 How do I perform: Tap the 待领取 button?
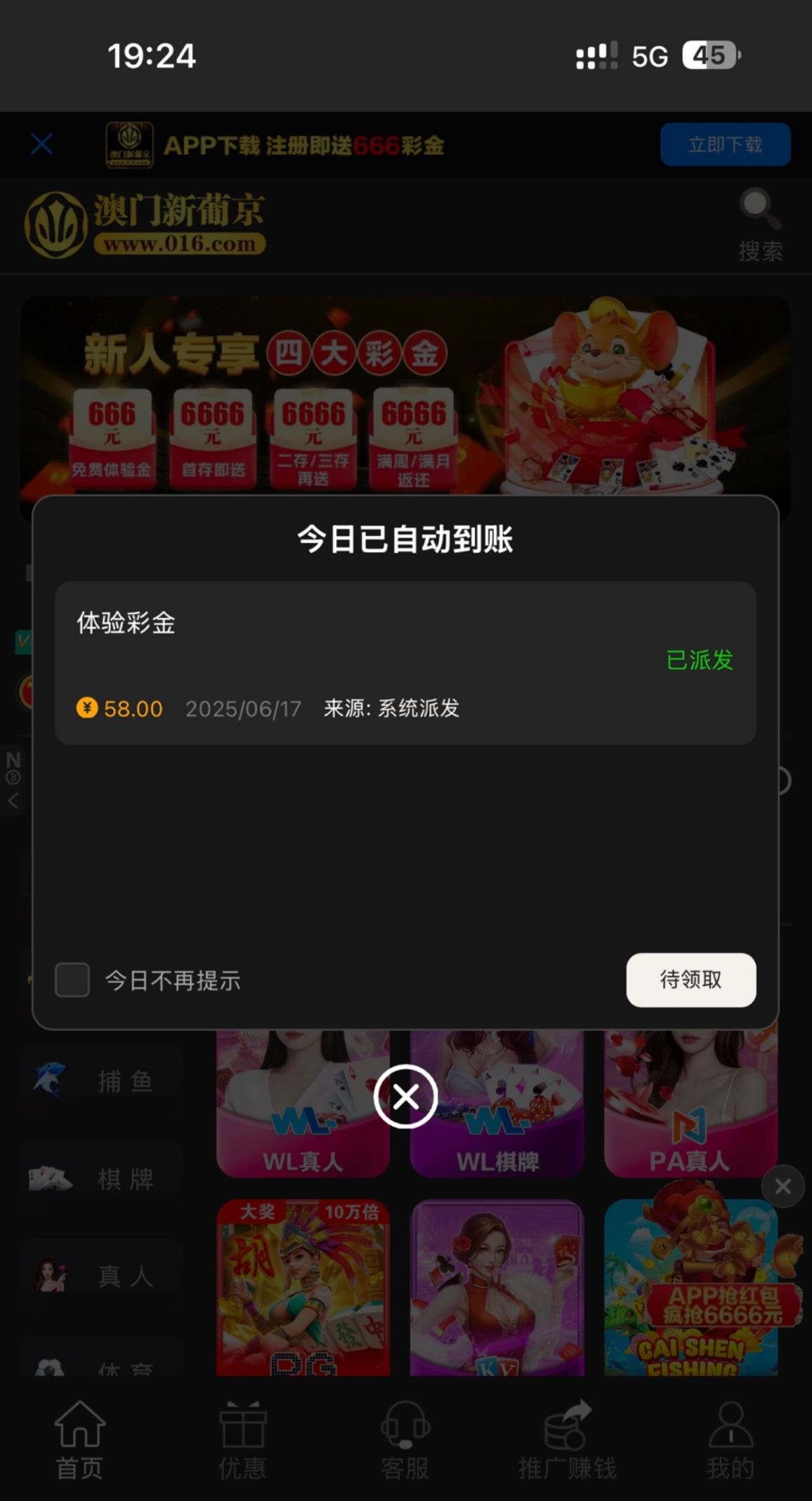tap(690, 979)
